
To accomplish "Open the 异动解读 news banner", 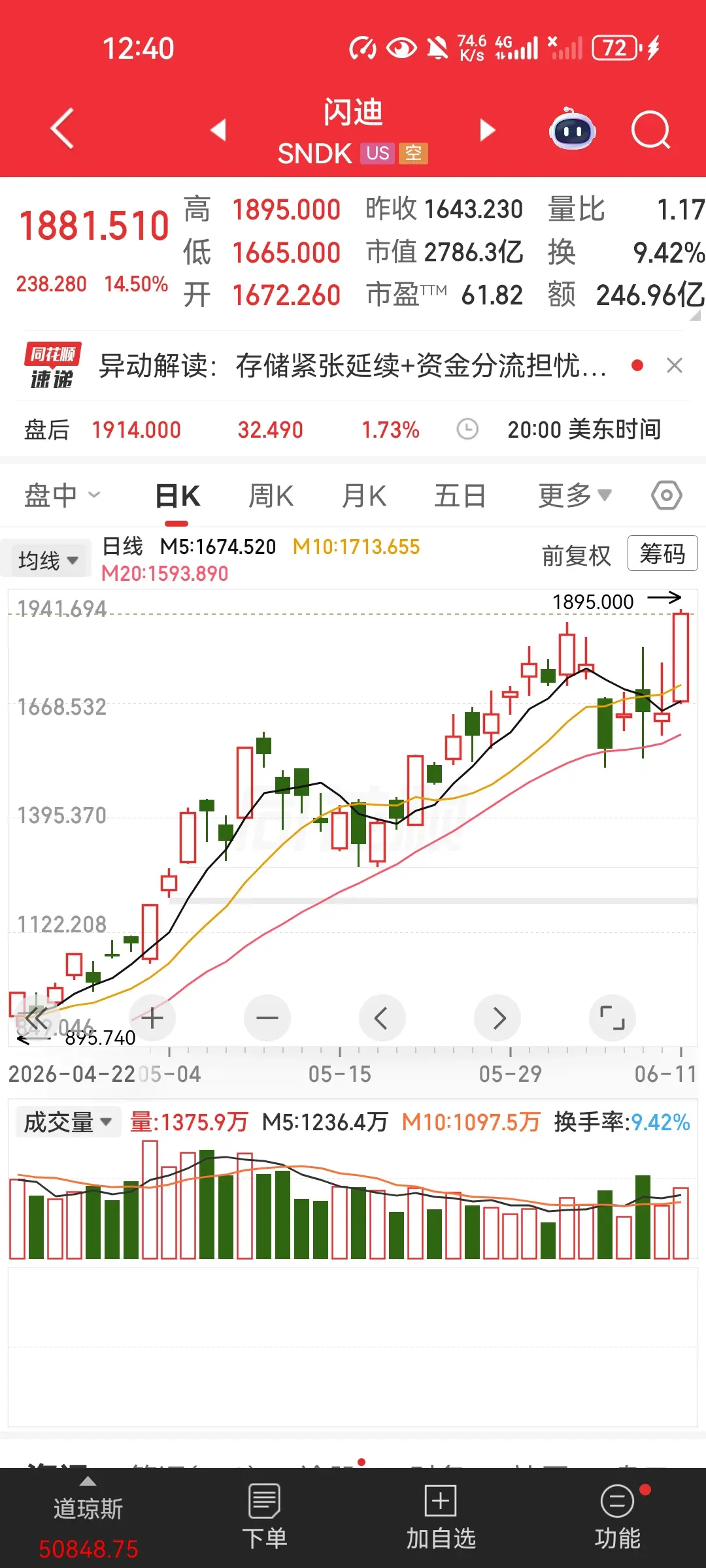I will tap(353, 366).
